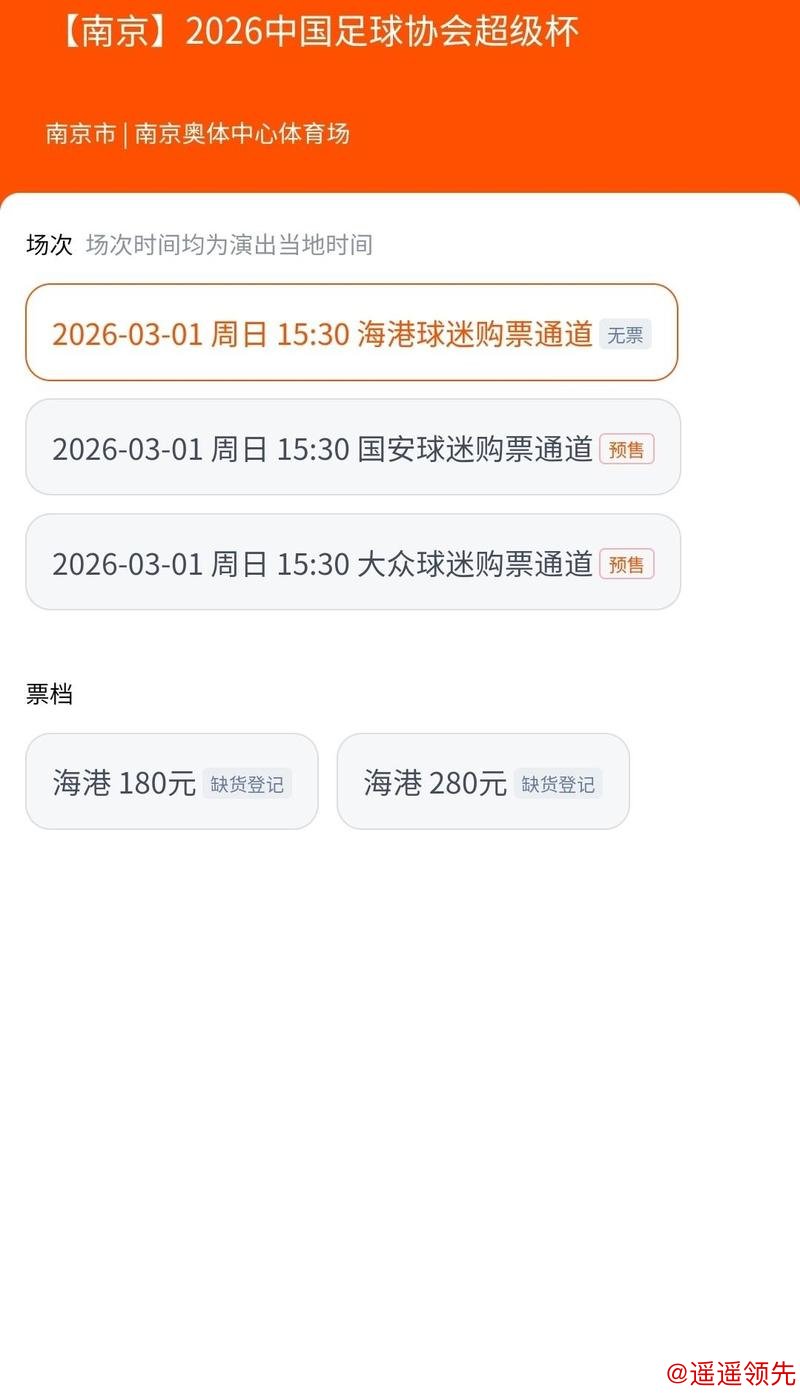Click the currently highlighted session card
800x1398 pixels.
pyautogui.click(x=353, y=334)
